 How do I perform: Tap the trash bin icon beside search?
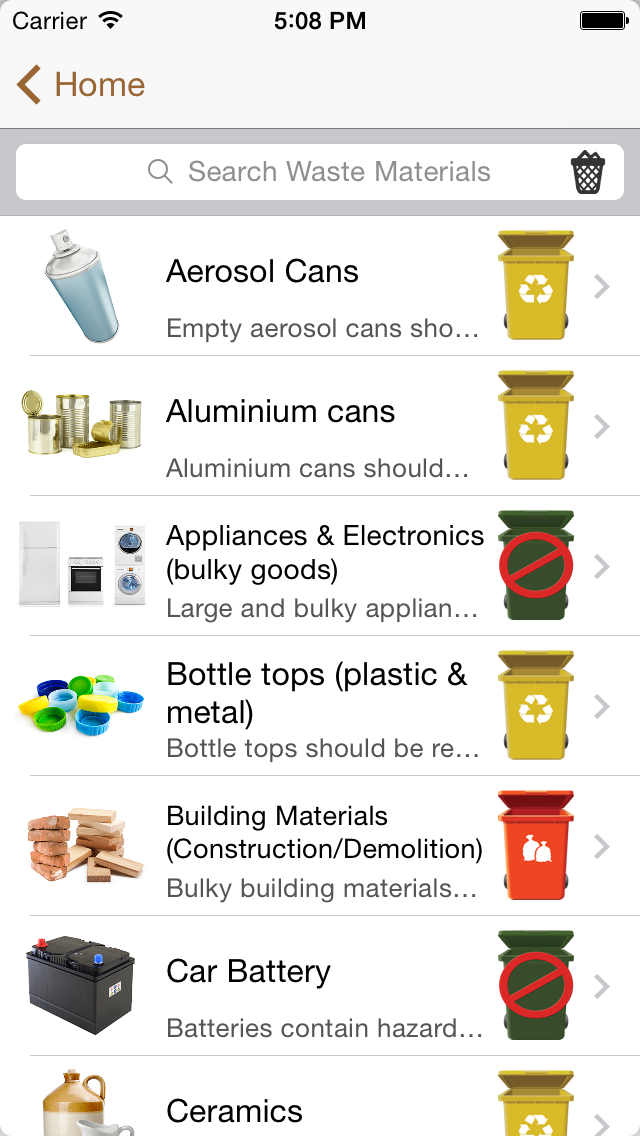(x=588, y=173)
